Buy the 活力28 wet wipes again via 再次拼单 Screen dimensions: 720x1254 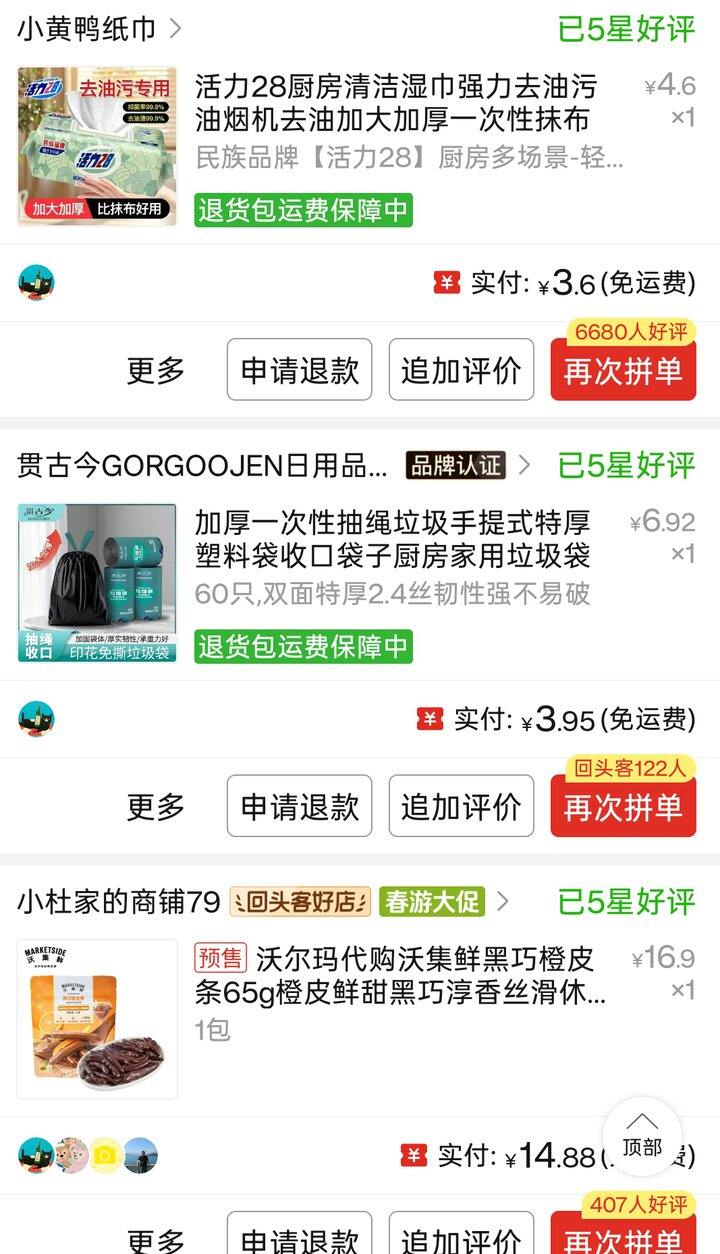(622, 371)
